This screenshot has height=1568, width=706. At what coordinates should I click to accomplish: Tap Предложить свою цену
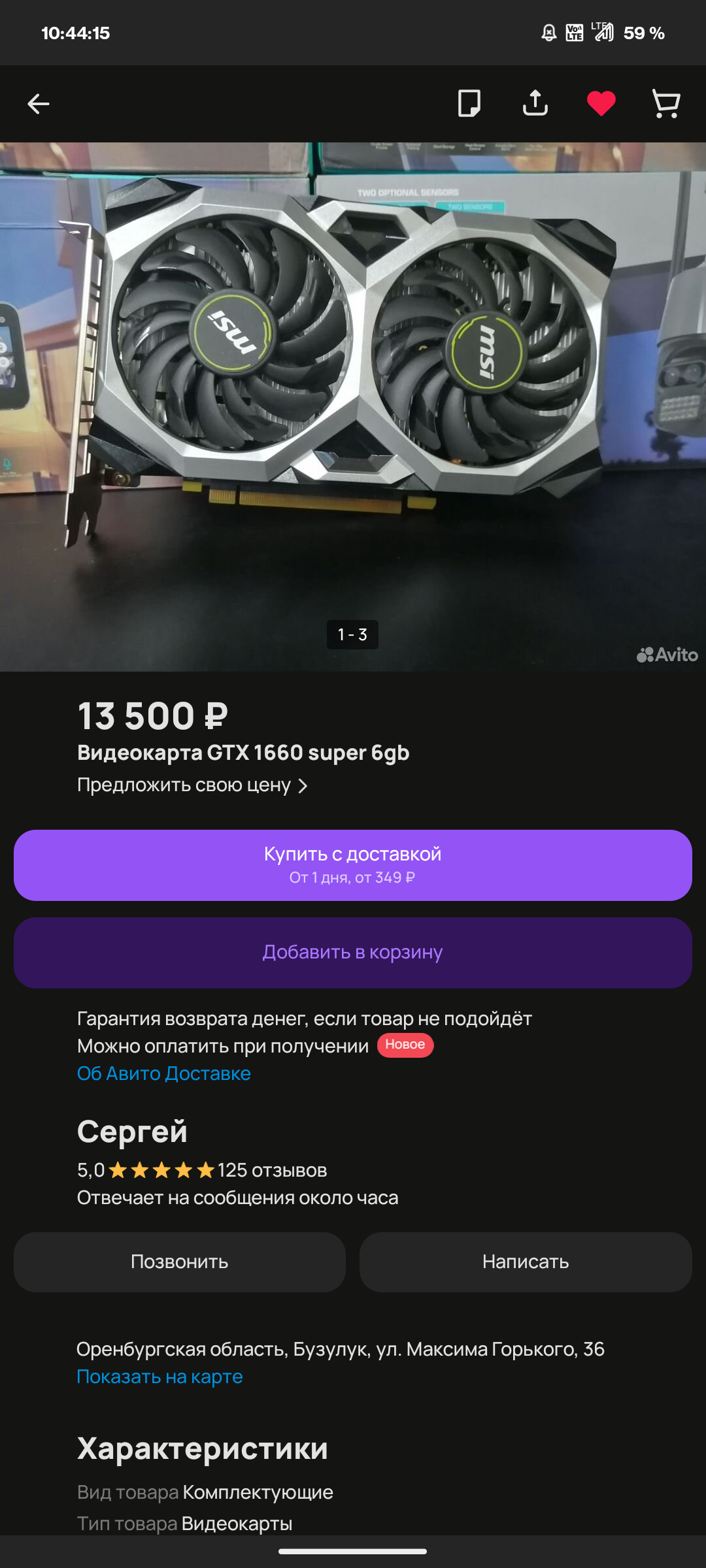click(x=192, y=785)
